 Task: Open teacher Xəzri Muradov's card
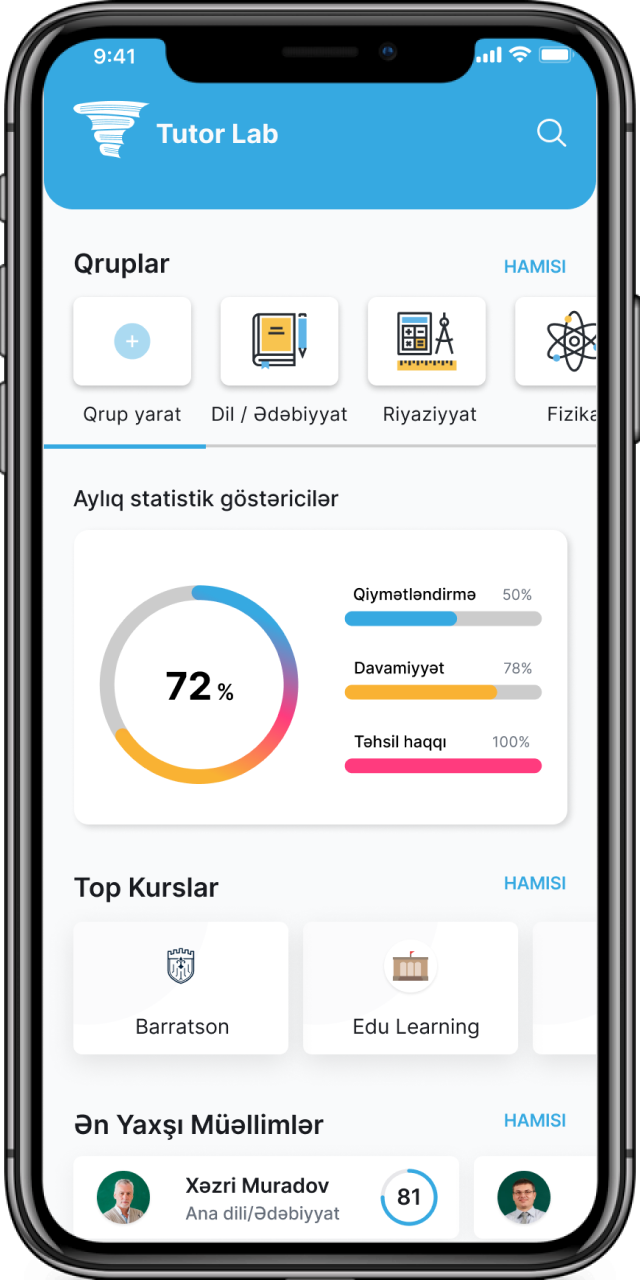pos(266,1198)
